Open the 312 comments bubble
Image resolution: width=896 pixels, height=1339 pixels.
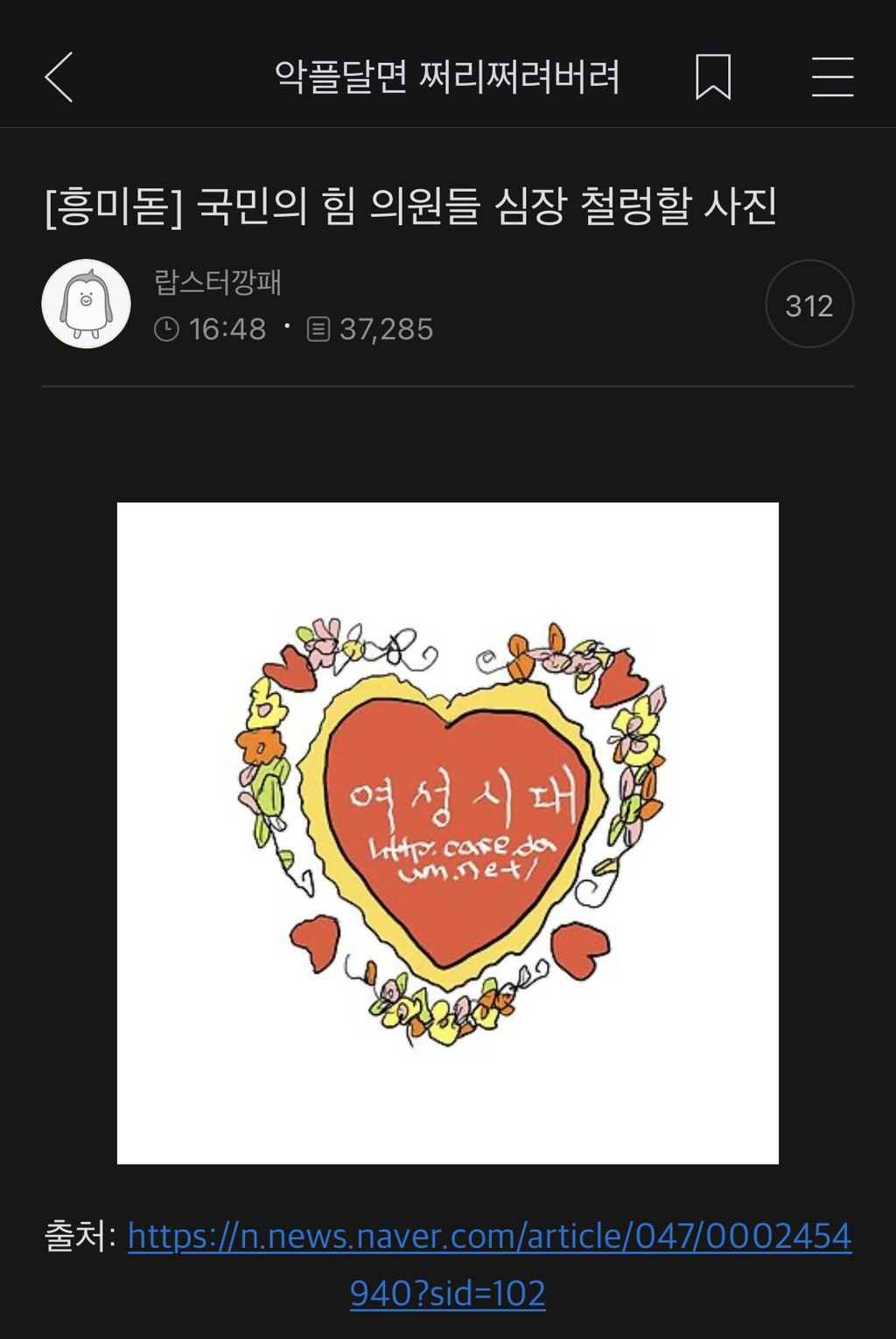[808, 305]
